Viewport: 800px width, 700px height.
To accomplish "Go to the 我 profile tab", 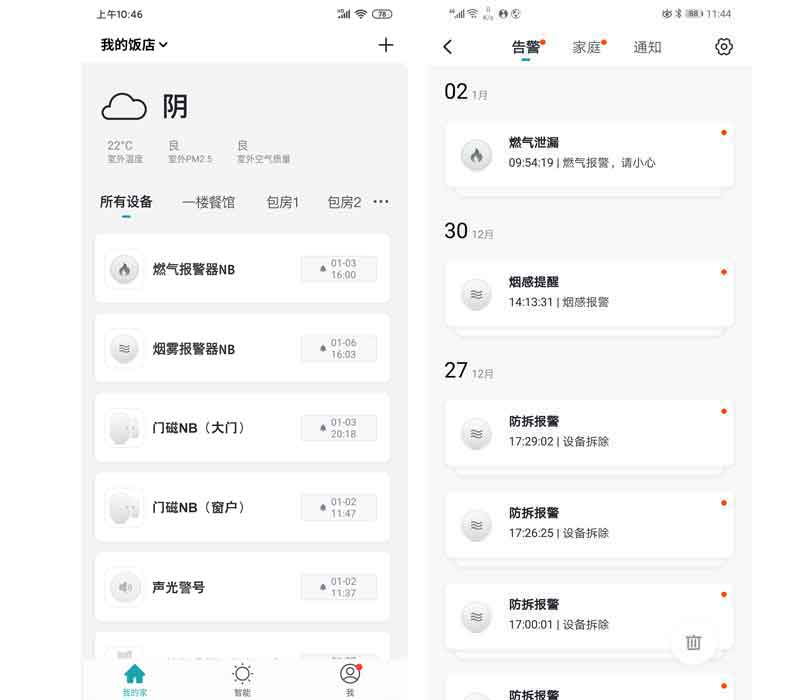I will click(x=349, y=678).
